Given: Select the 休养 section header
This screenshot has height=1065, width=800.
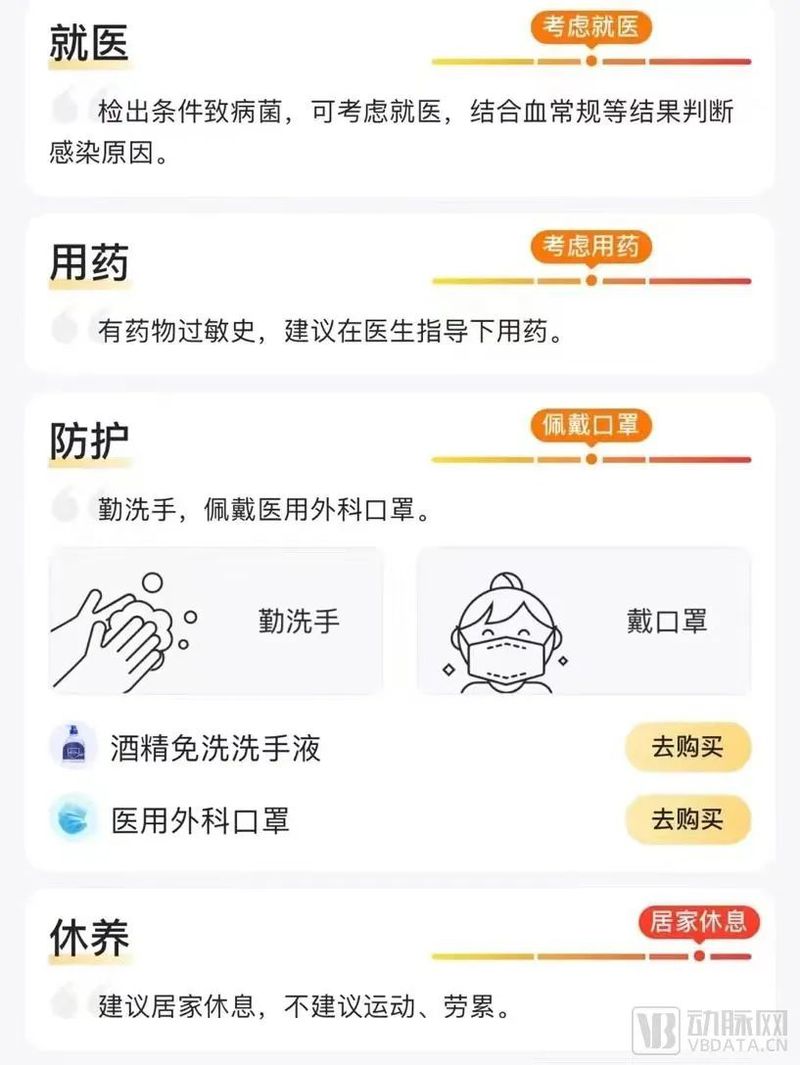Looking at the screenshot, I should point(86,937).
